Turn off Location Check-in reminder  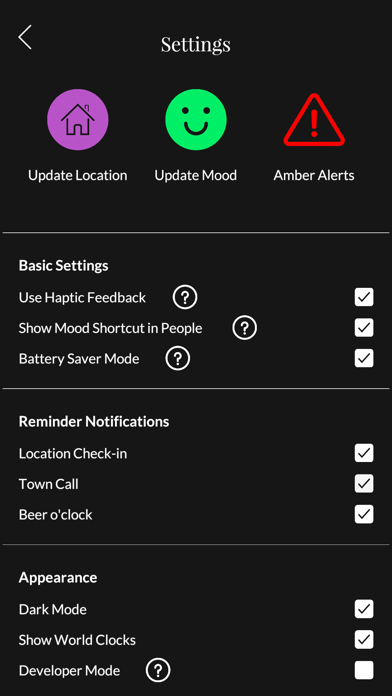(364, 453)
